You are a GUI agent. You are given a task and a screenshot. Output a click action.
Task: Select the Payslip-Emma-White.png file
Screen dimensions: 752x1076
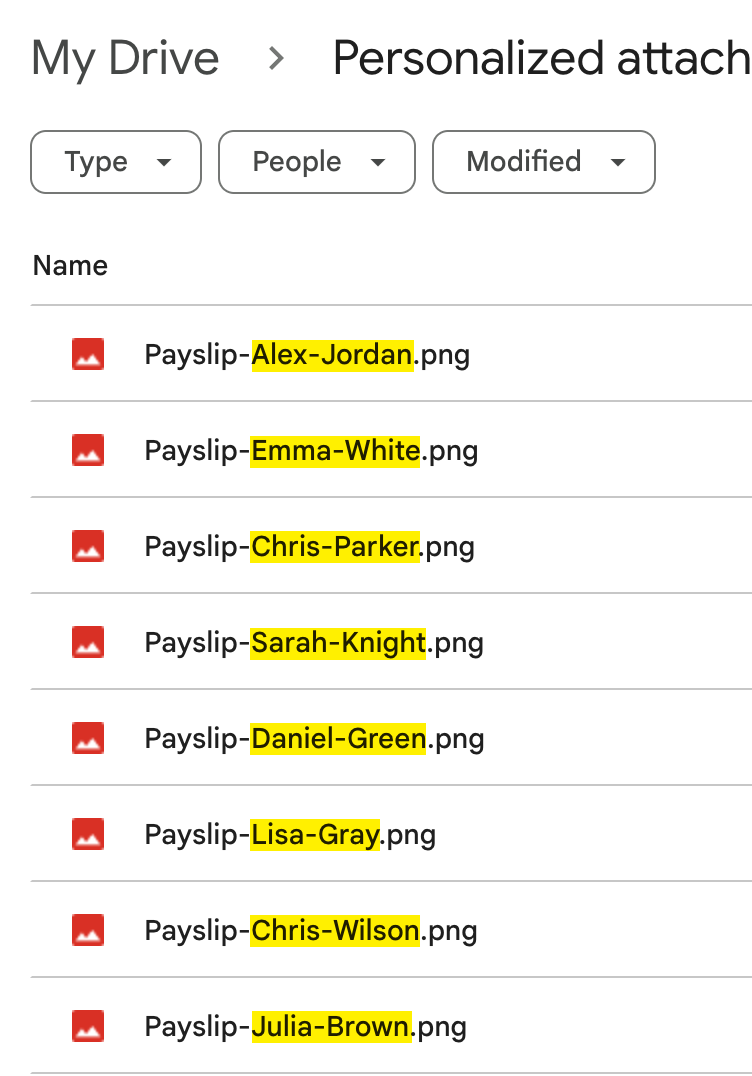click(x=311, y=451)
